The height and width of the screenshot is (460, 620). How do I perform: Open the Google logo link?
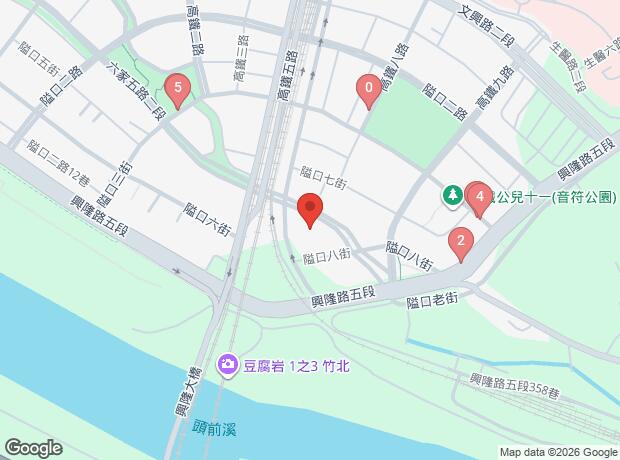pos(33,447)
